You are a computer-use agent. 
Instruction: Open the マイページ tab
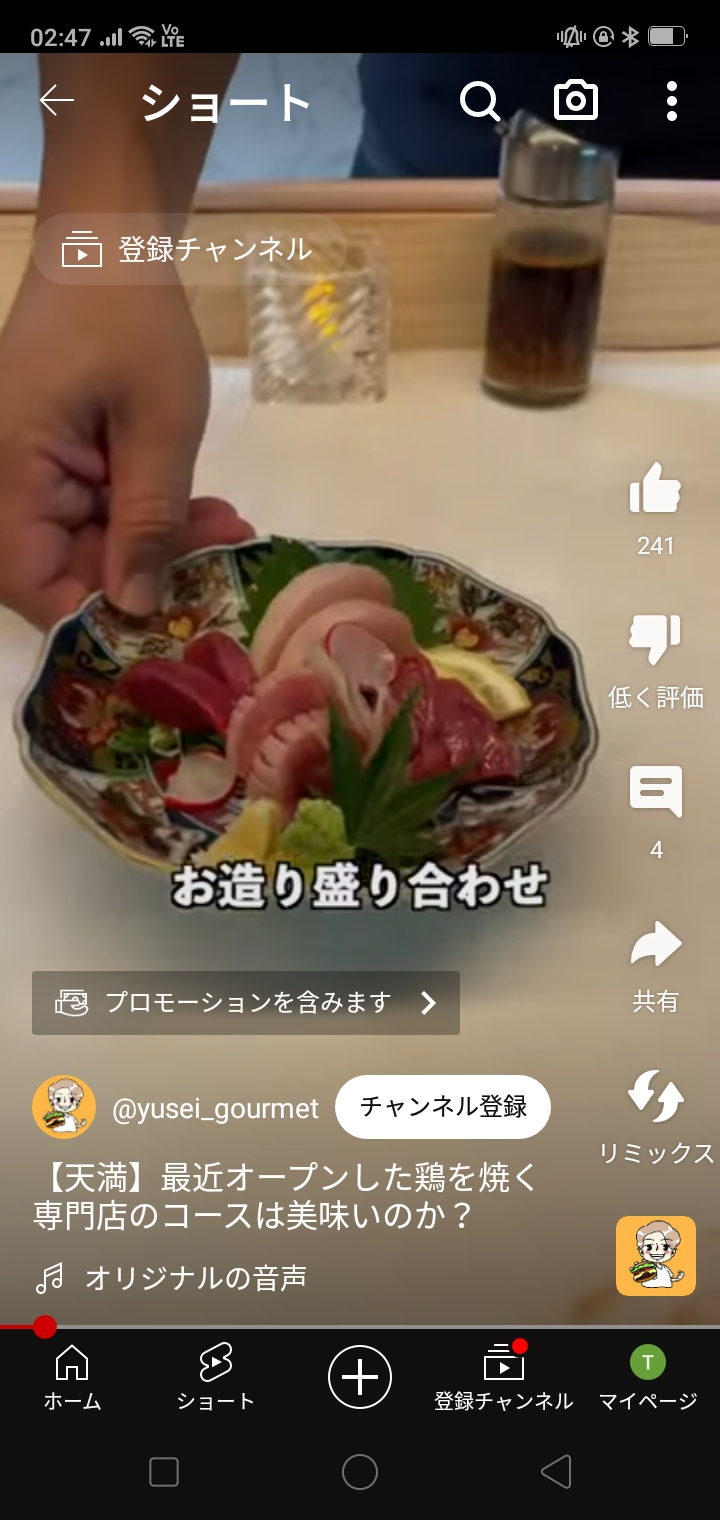[x=648, y=1378]
